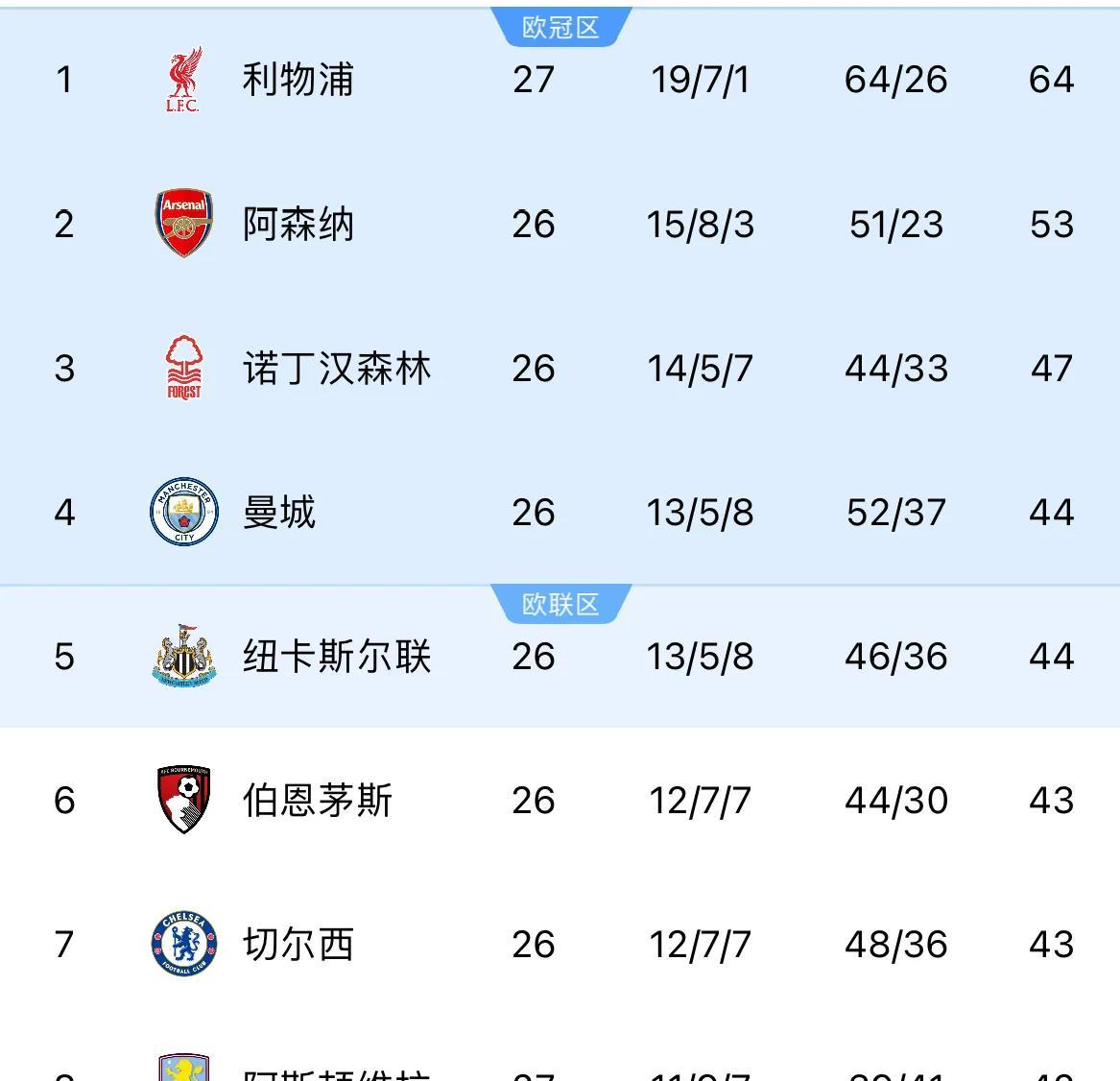Open the 曼城 row
Viewport: 1120px width, 1081px height.
(x=278, y=513)
